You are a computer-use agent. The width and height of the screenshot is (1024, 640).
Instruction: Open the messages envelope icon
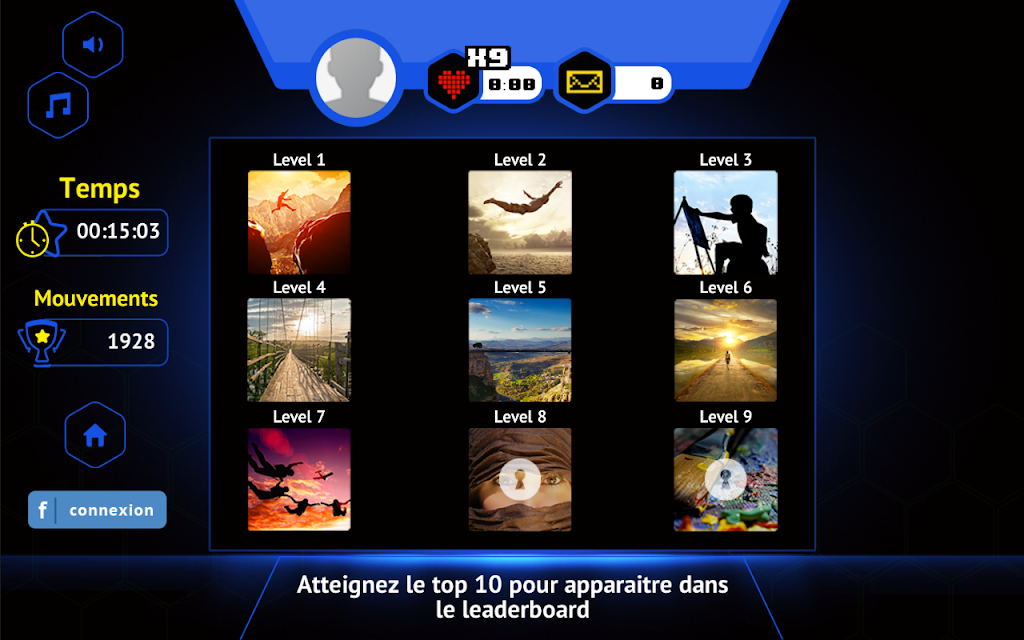click(585, 82)
